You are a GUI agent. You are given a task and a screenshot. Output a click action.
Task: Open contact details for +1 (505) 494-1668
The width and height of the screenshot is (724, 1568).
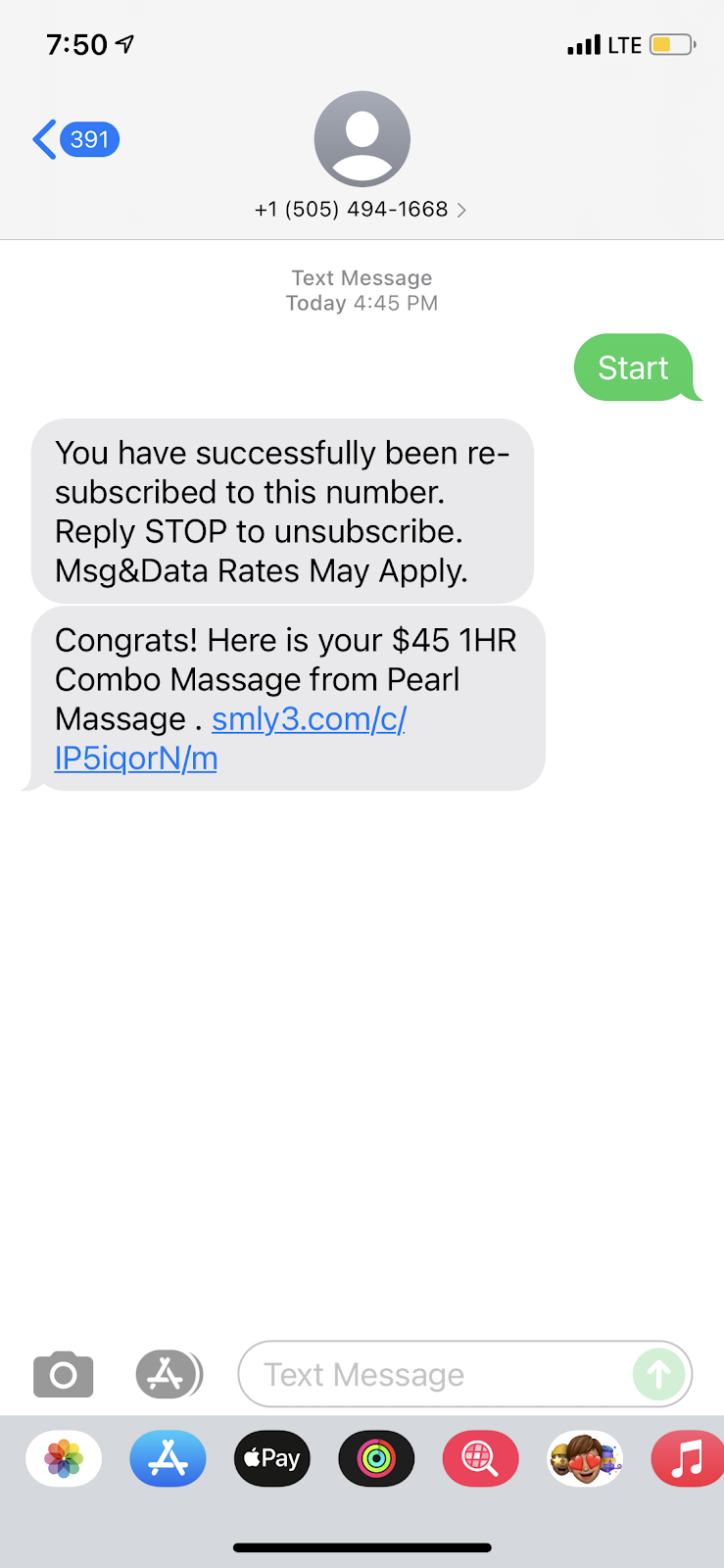[362, 209]
